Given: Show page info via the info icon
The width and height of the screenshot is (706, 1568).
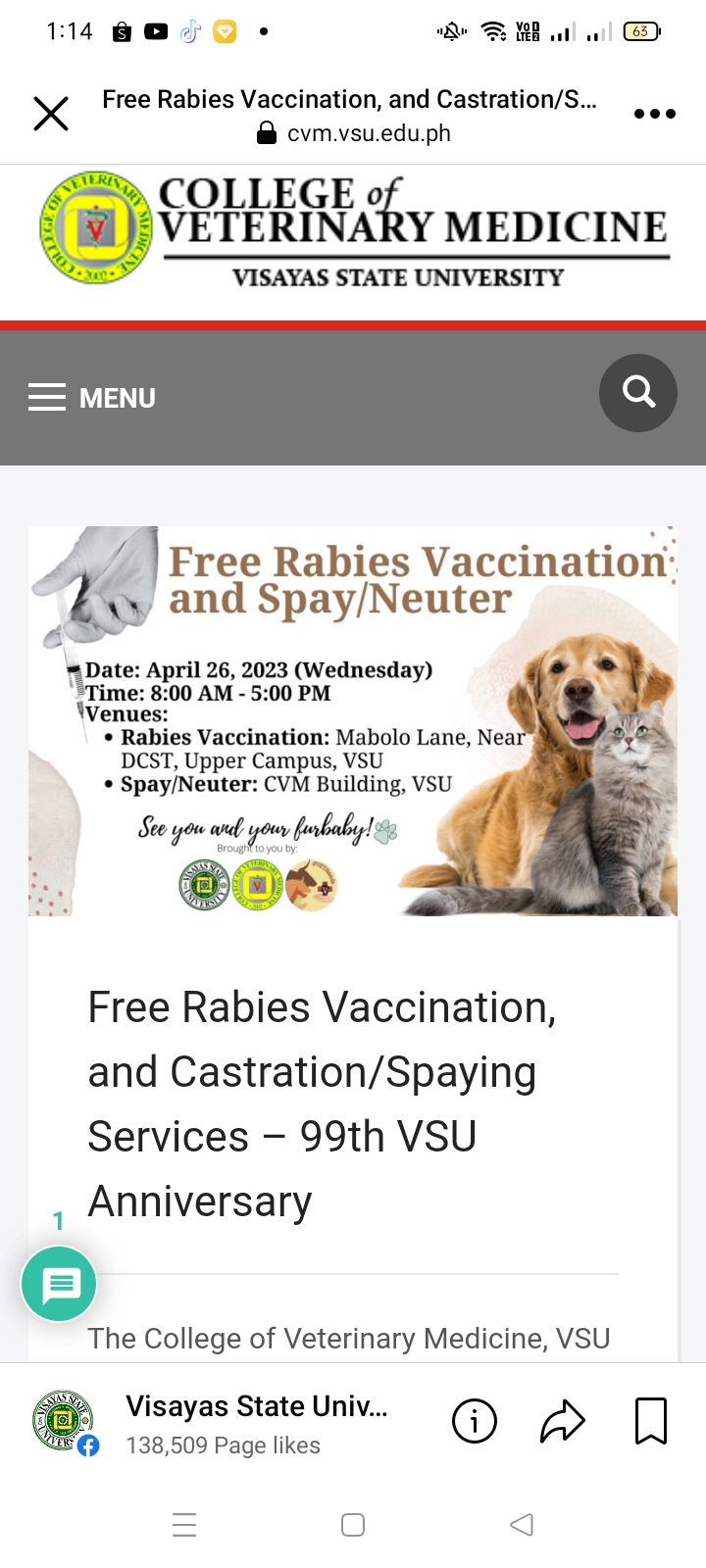Looking at the screenshot, I should [x=475, y=1421].
